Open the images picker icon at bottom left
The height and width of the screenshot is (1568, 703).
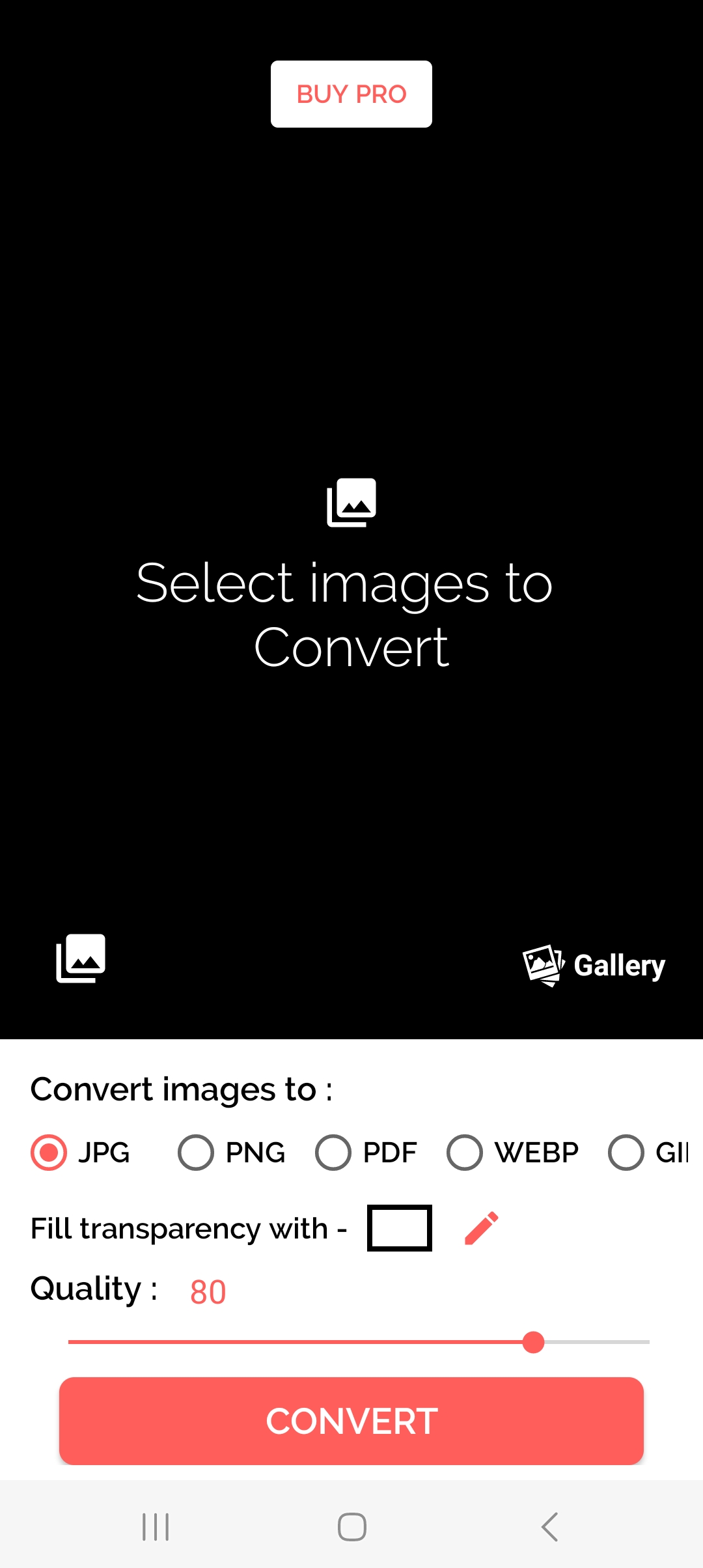[81, 960]
